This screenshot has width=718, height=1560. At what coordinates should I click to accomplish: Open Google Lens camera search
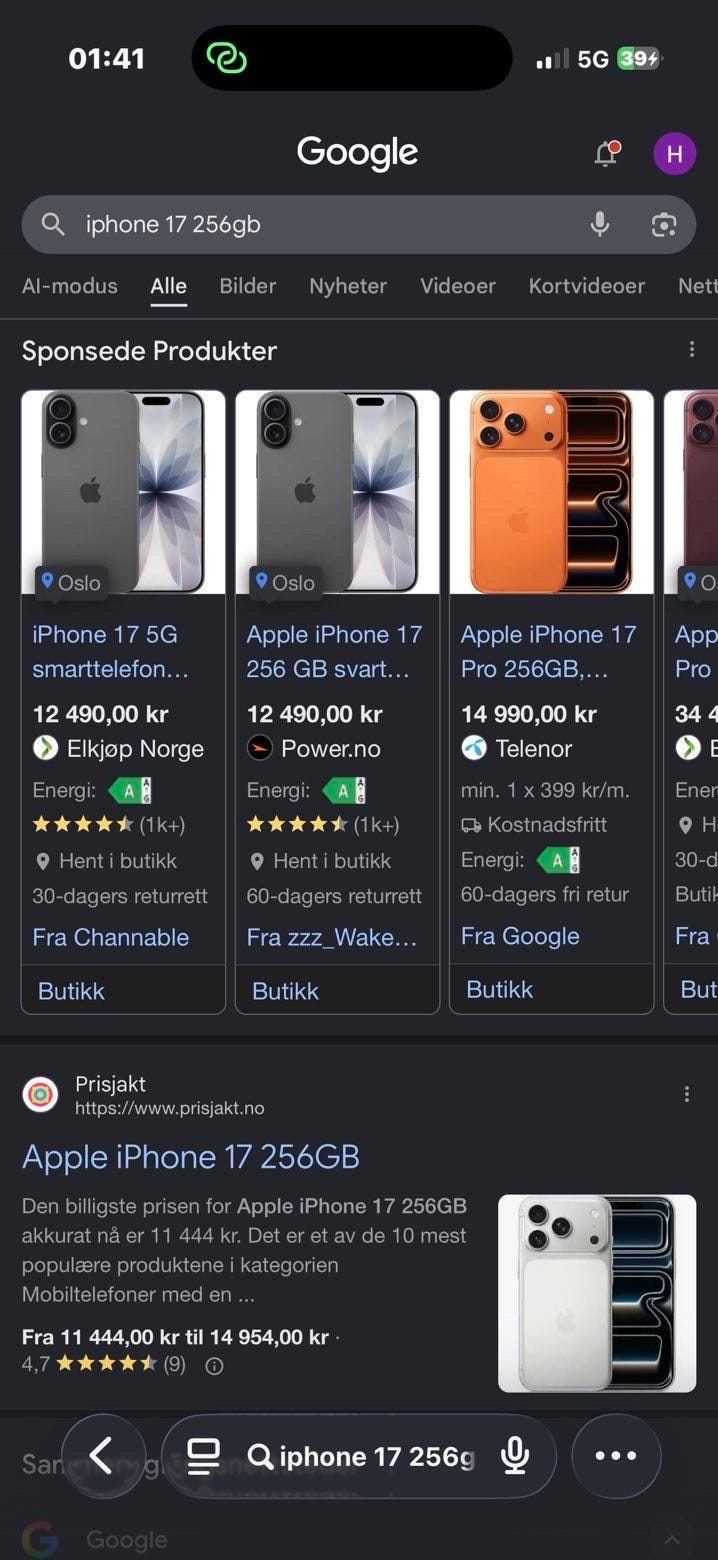tap(663, 224)
